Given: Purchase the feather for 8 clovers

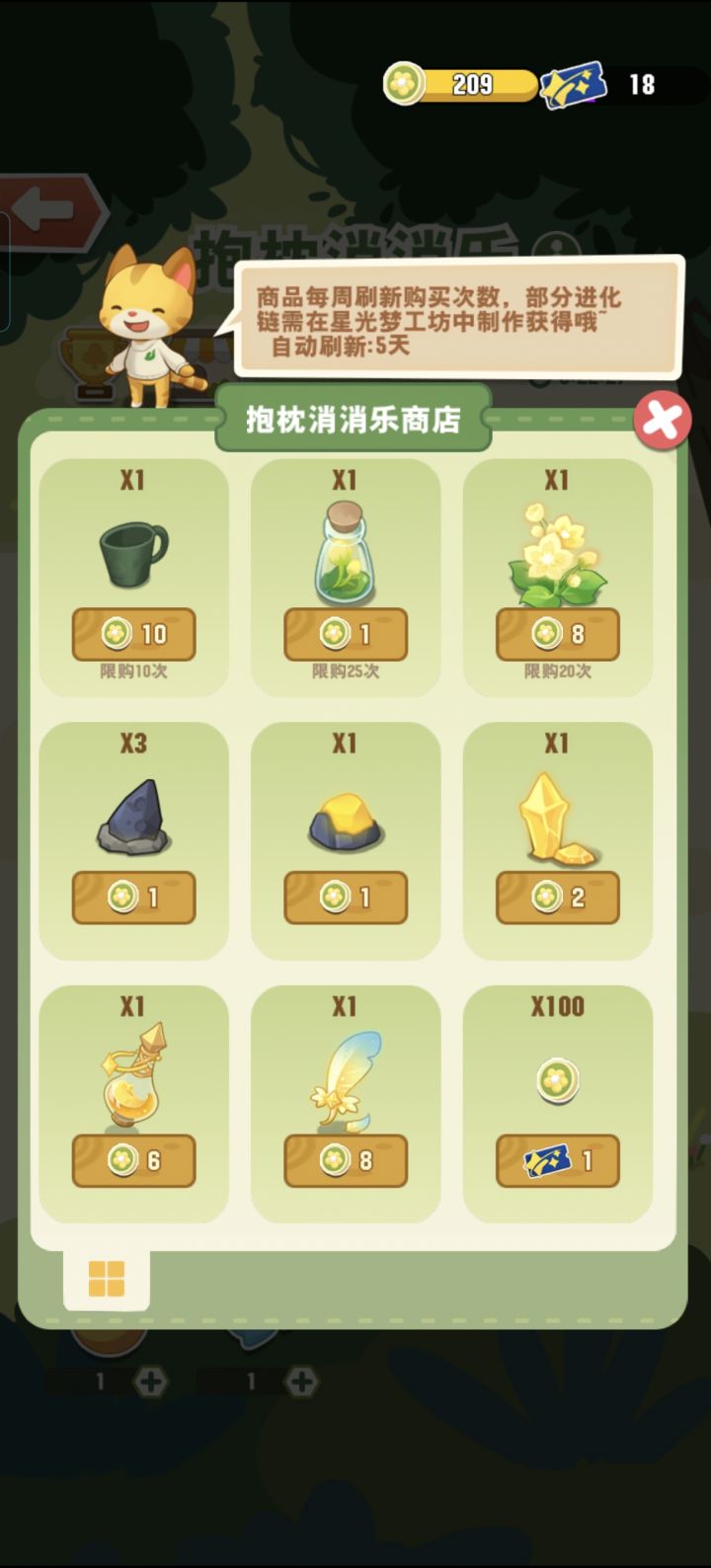Looking at the screenshot, I should tap(346, 1160).
